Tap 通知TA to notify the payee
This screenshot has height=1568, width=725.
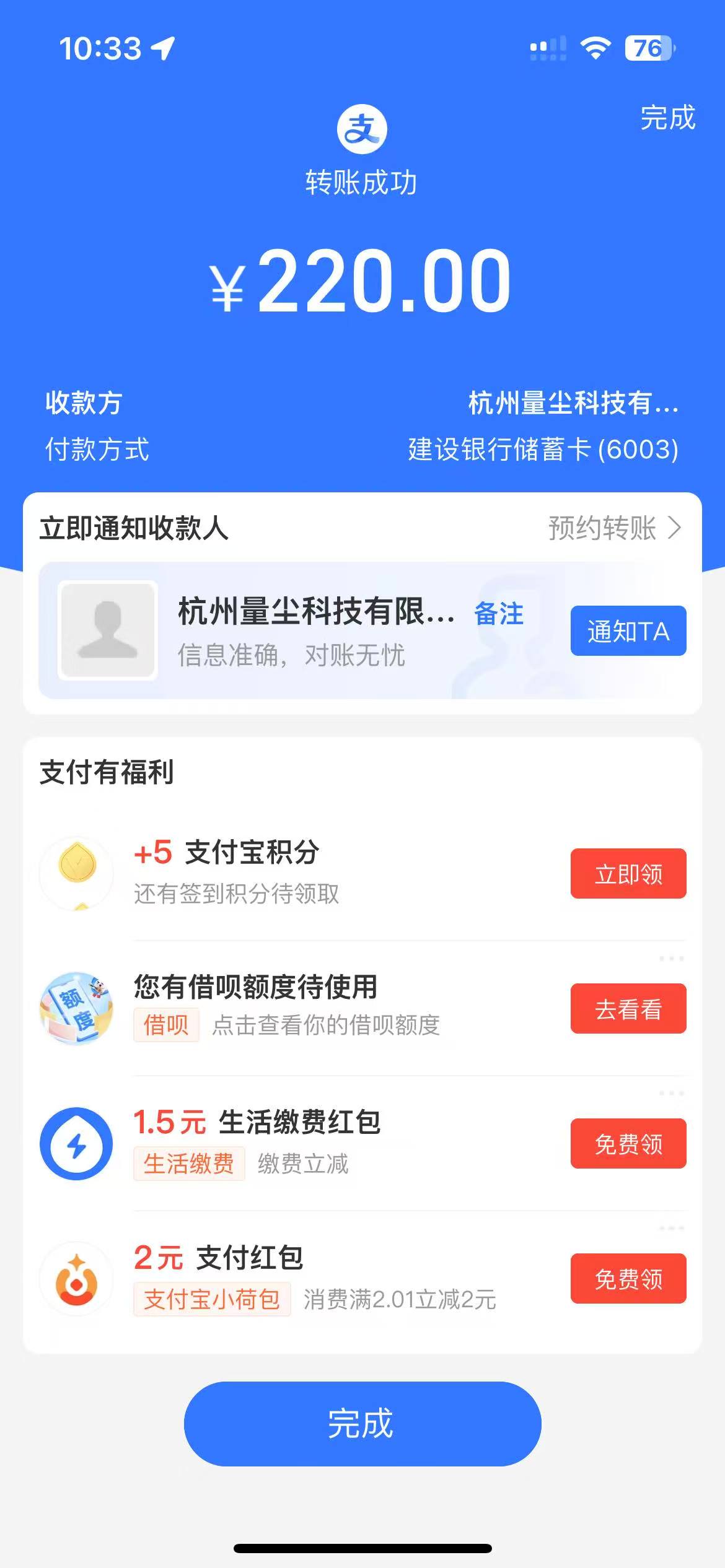click(628, 631)
